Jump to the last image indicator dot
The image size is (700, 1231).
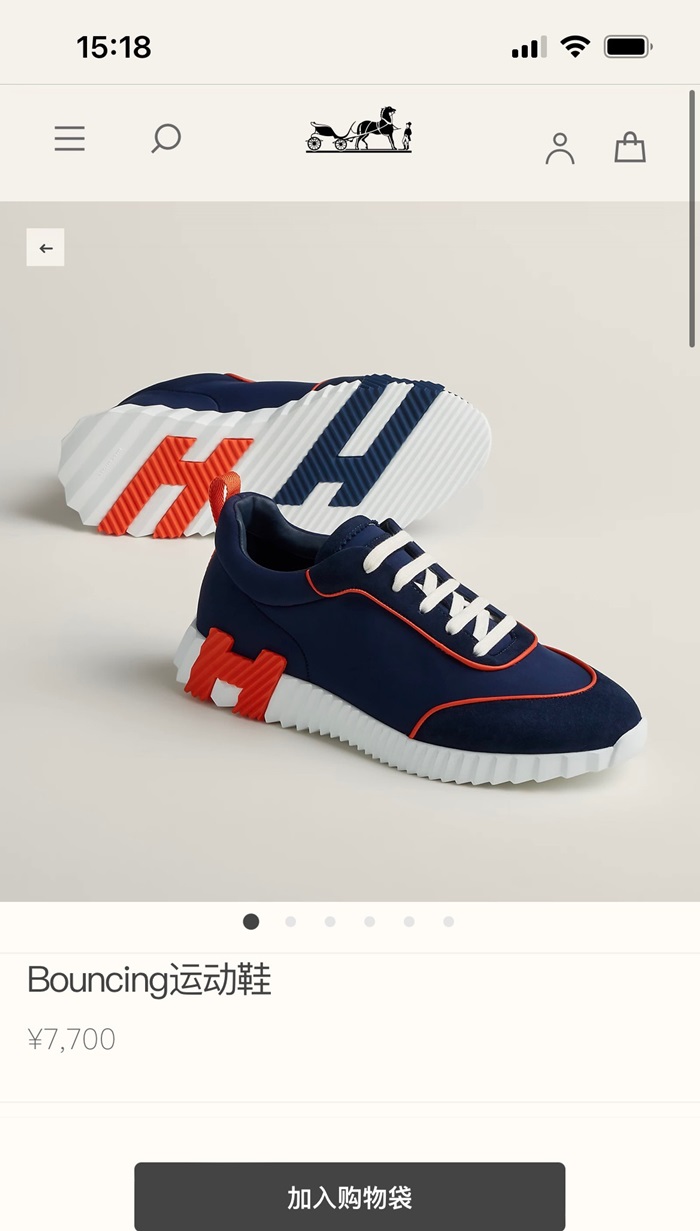point(448,922)
